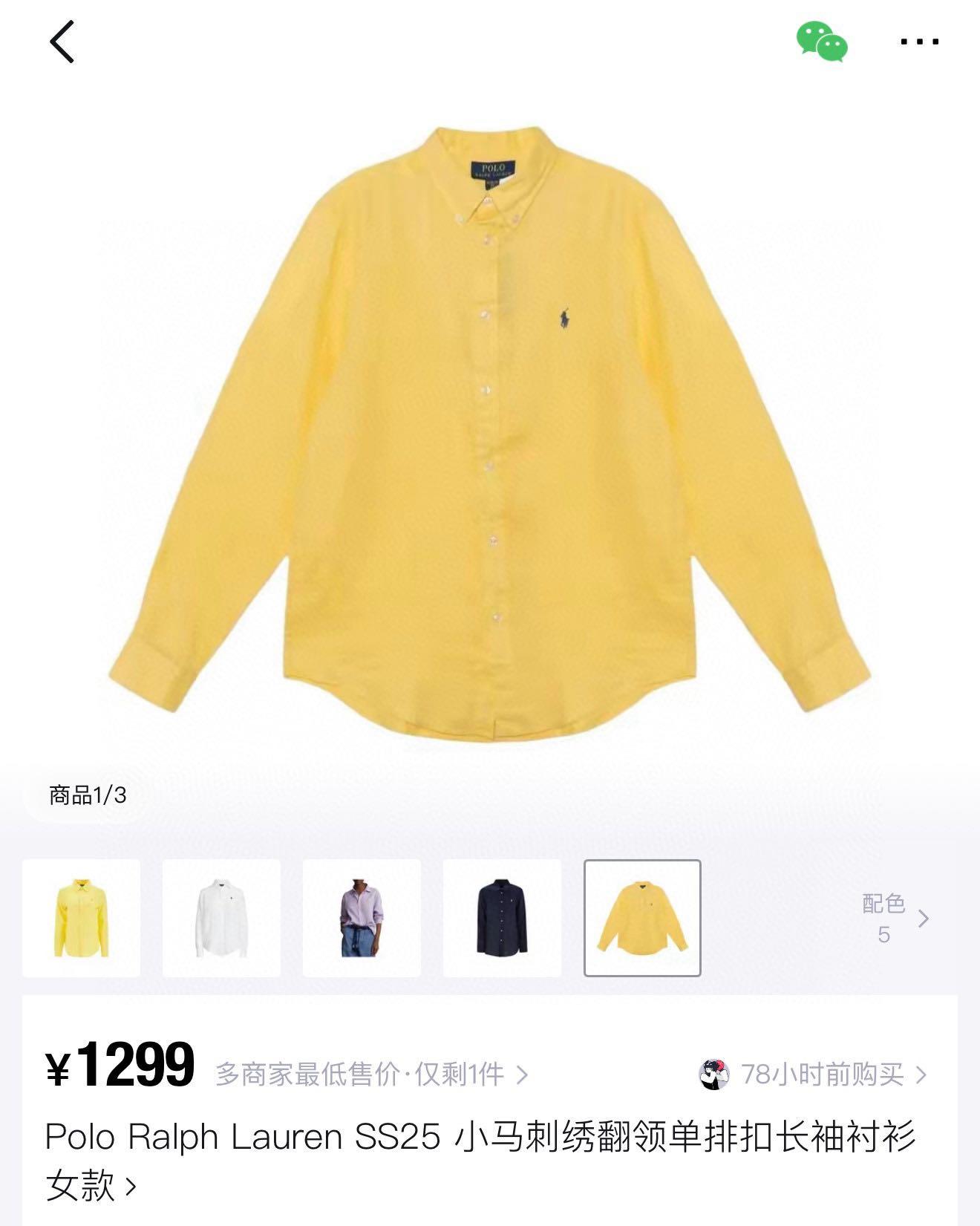This screenshot has height=1226, width=980.
Task: Select the navy shirt variant thumbnail
Action: (x=502, y=918)
